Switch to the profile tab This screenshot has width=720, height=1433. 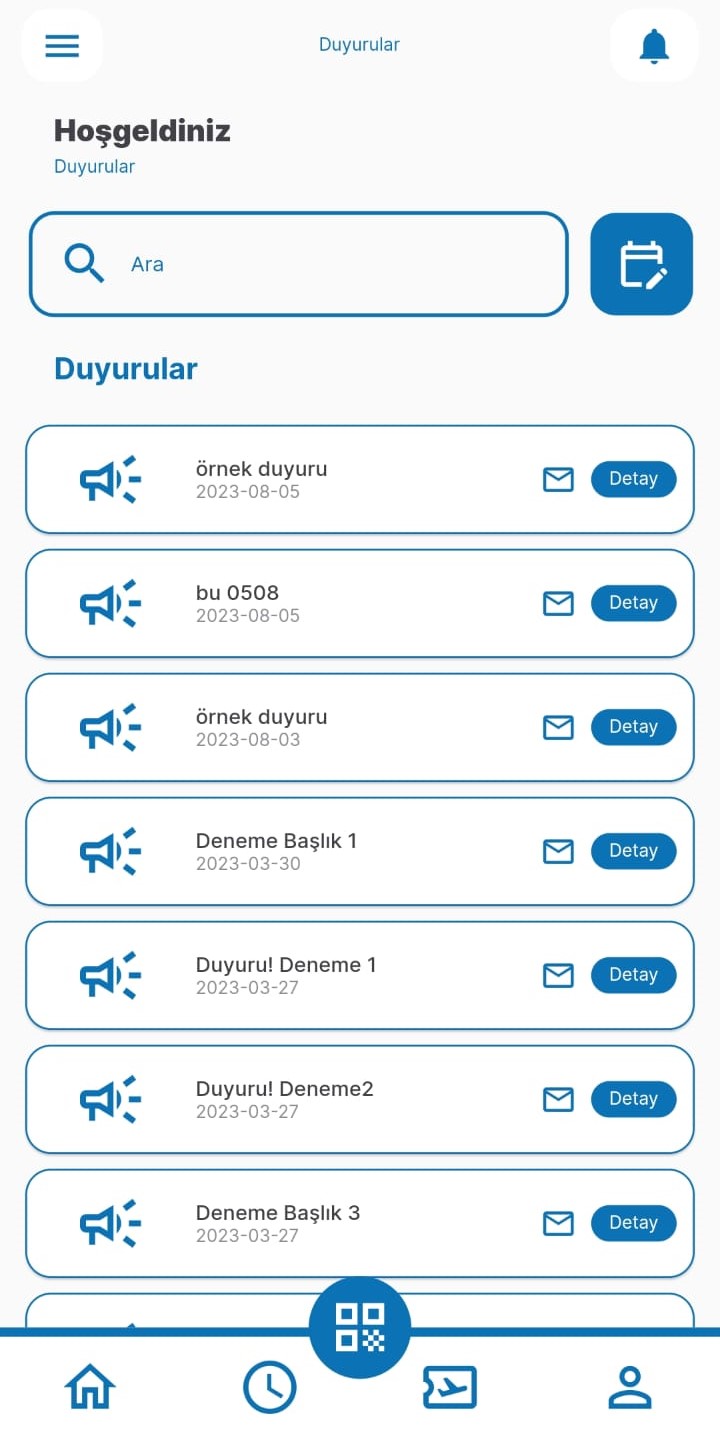pos(630,1387)
